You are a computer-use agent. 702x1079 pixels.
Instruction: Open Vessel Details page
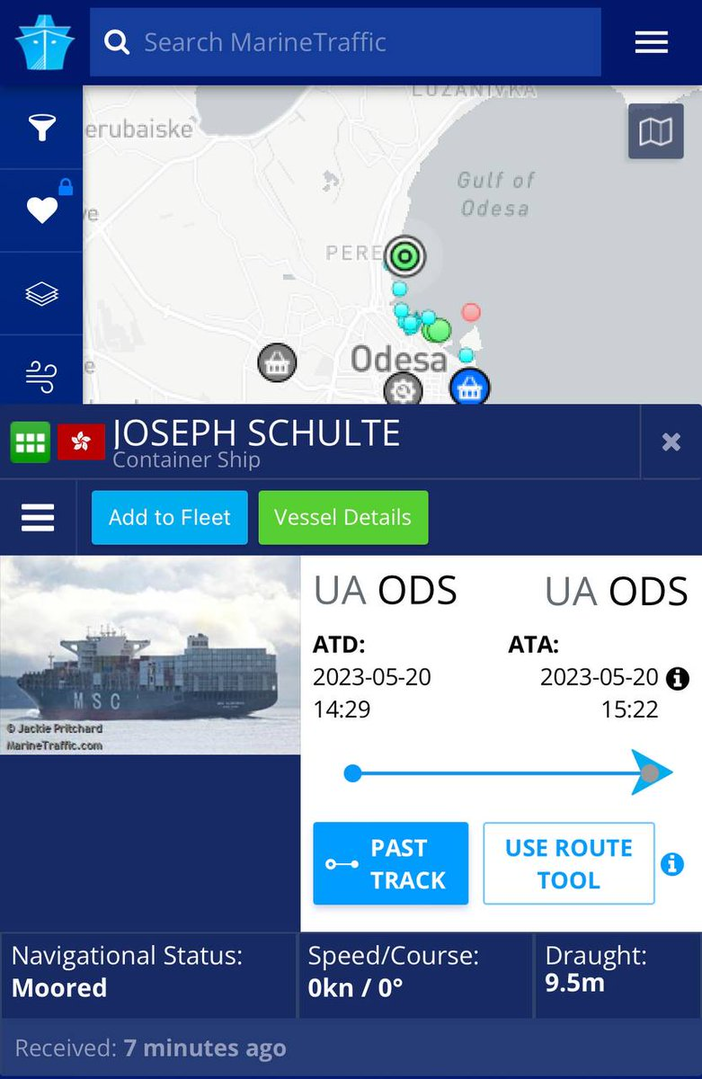point(342,517)
